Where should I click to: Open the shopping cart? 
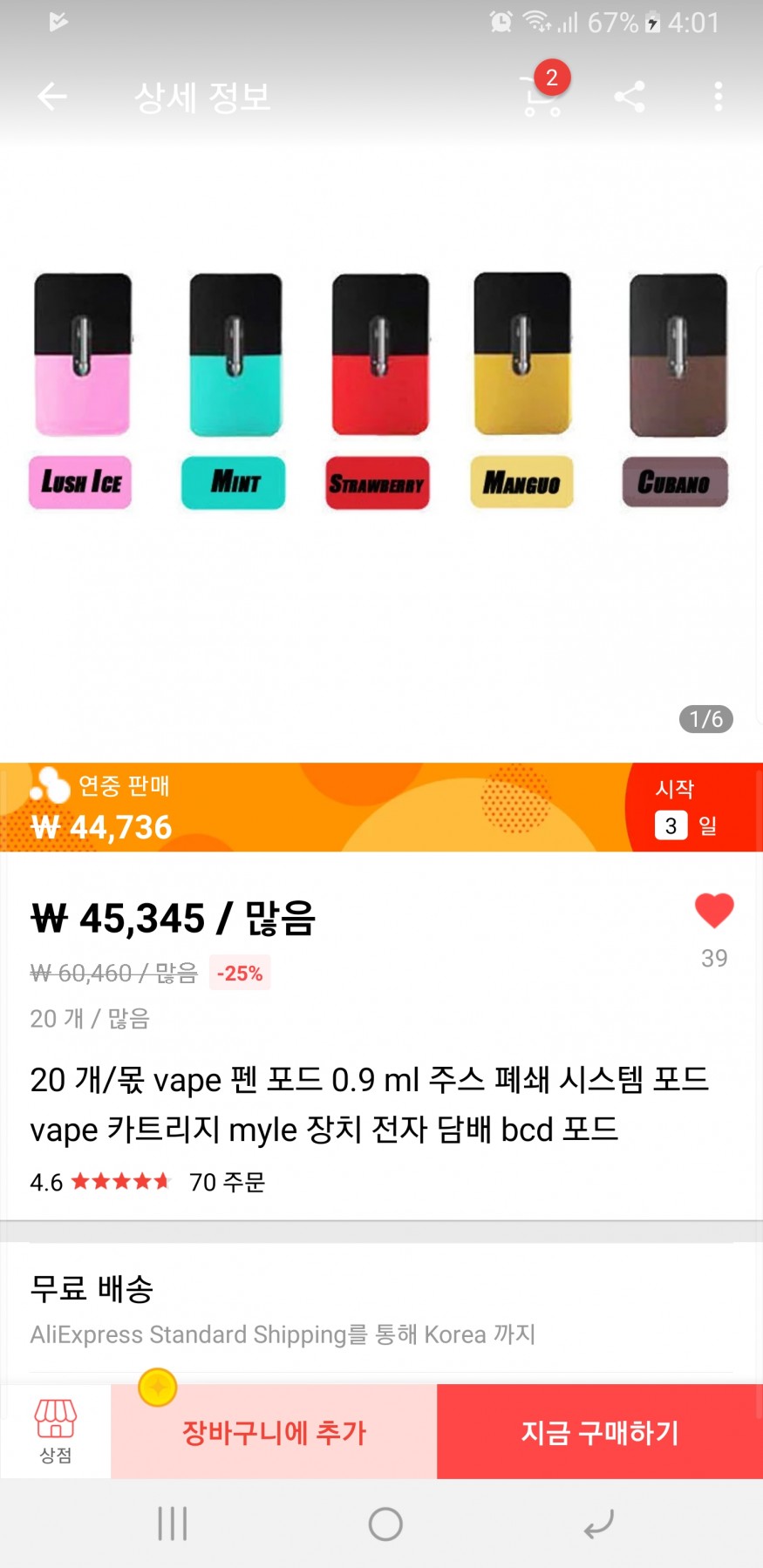click(541, 96)
